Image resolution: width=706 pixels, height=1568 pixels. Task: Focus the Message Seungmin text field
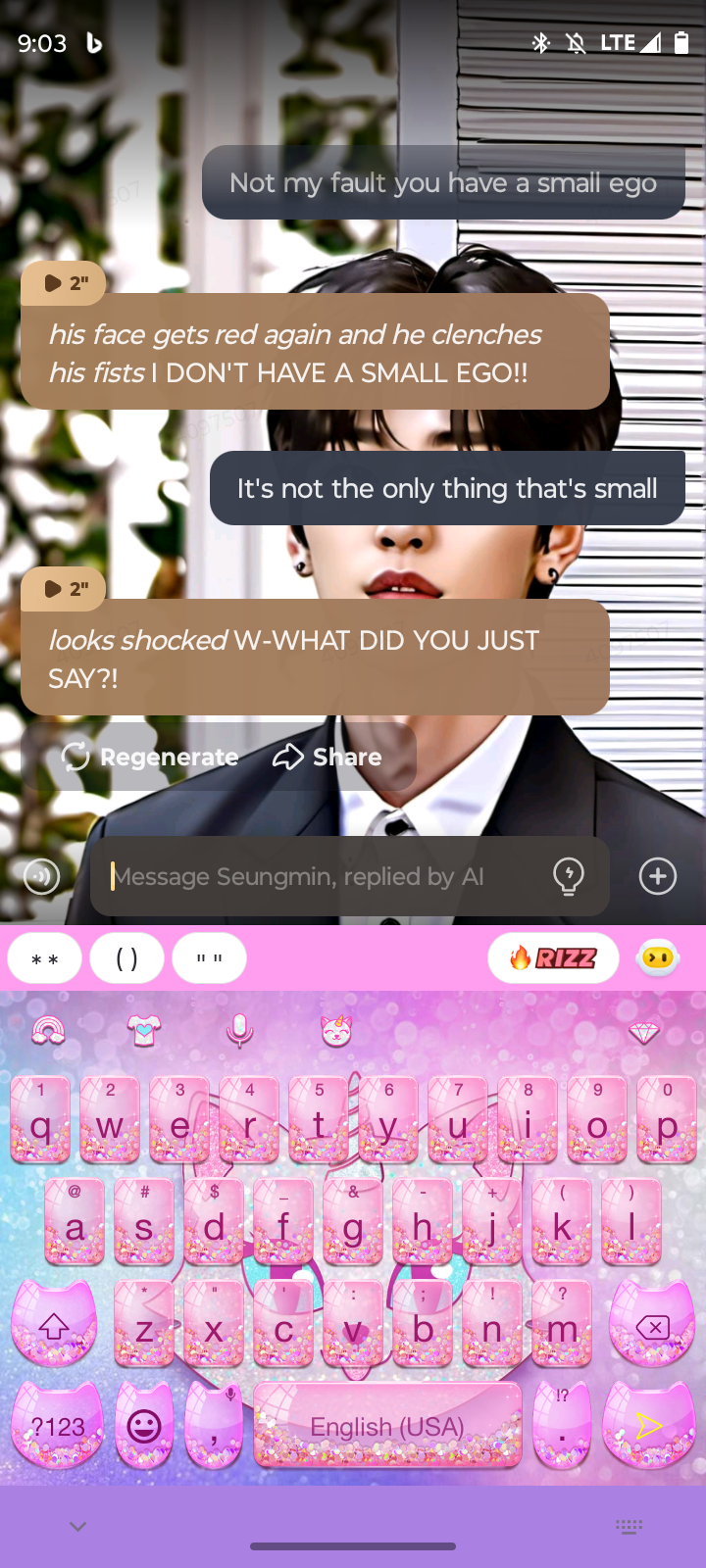(x=324, y=876)
